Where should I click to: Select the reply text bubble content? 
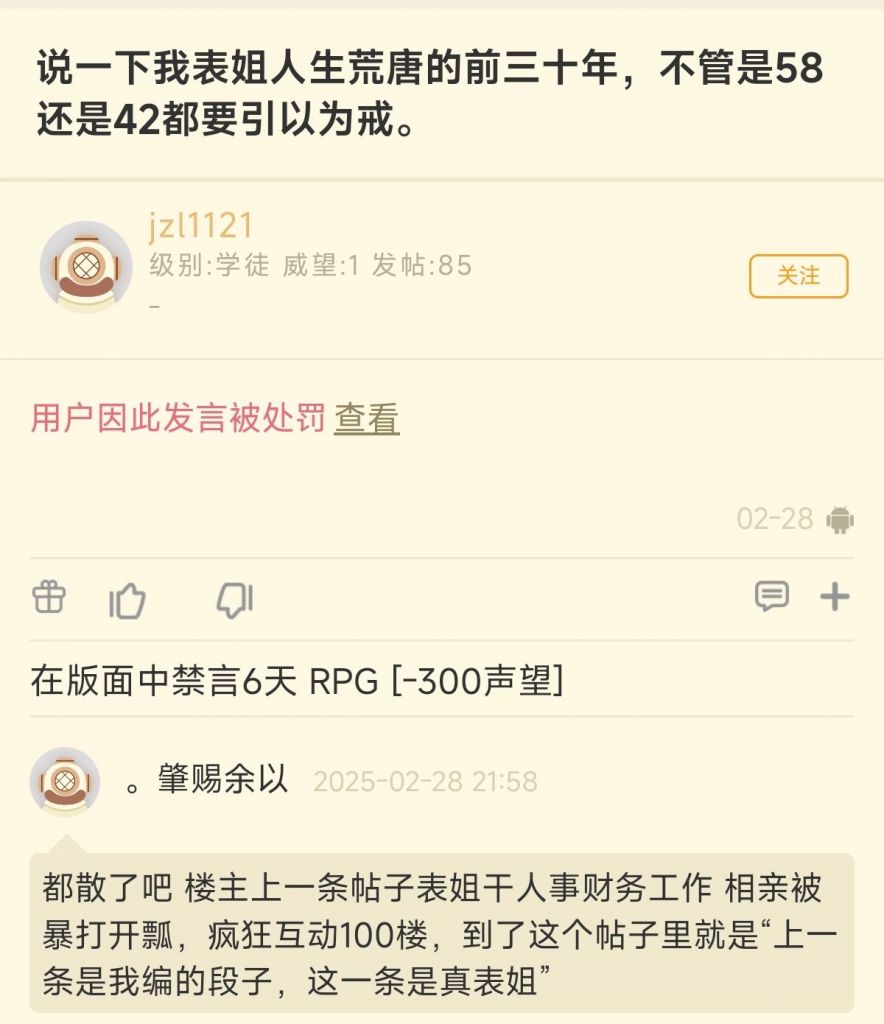point(440,924)
